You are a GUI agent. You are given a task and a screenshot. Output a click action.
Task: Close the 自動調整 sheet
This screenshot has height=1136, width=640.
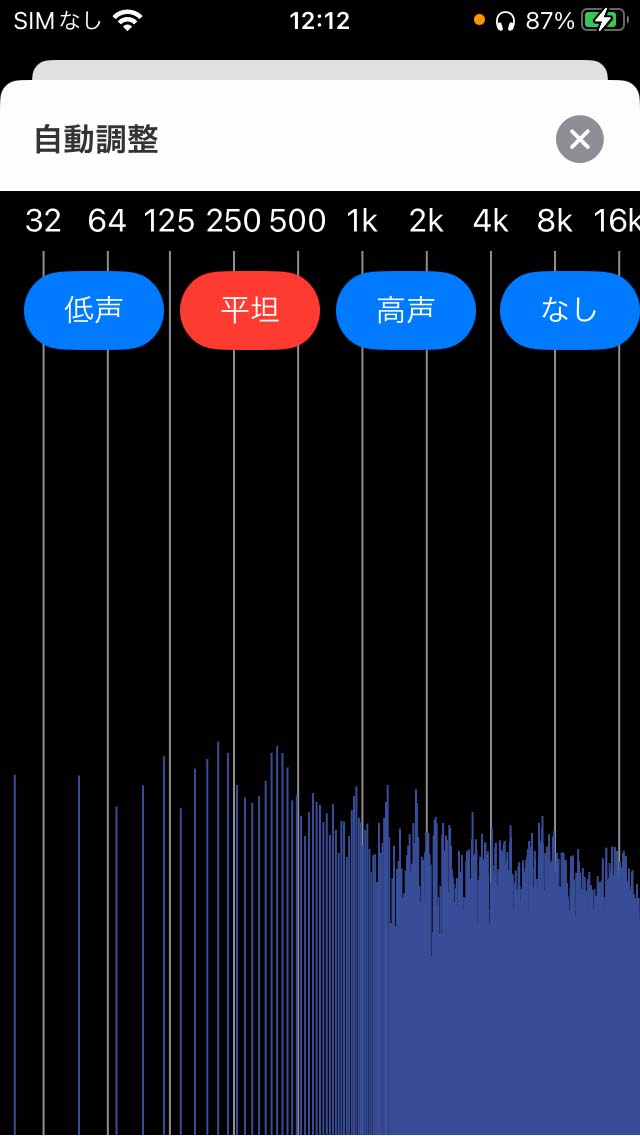579,139
